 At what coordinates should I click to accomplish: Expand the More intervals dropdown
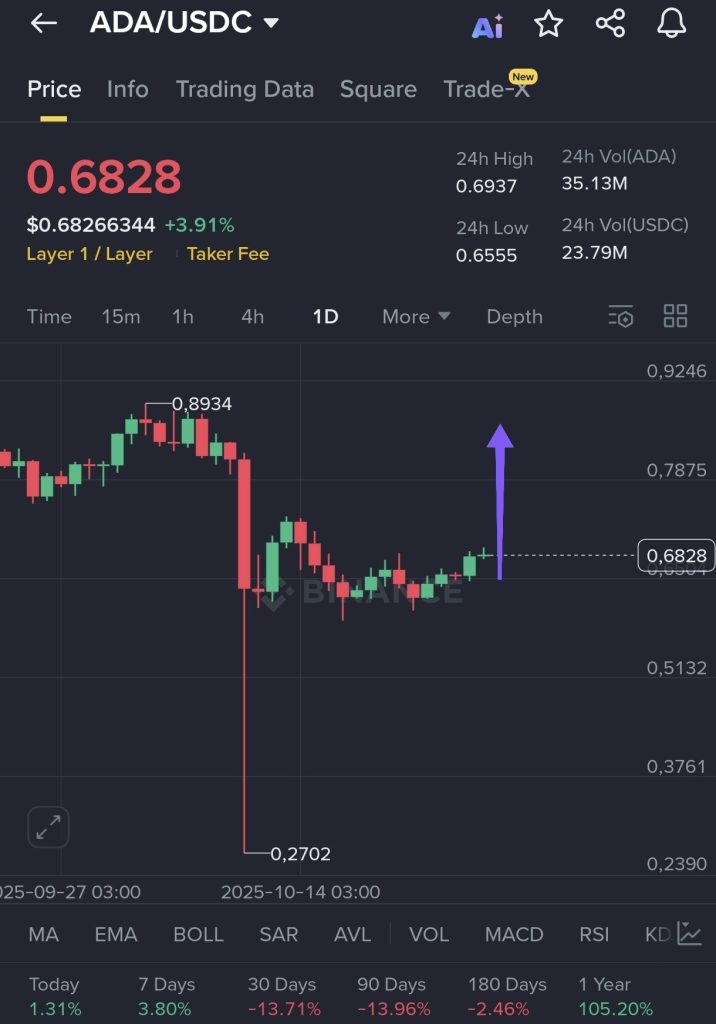point(415,317)
